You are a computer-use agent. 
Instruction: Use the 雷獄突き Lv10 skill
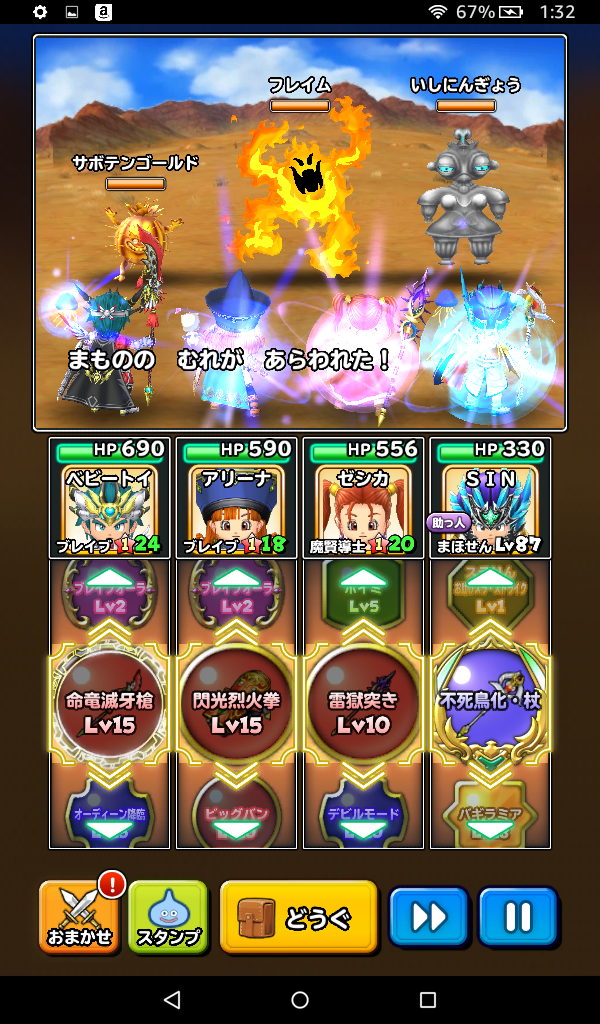[x=363, y=702]
